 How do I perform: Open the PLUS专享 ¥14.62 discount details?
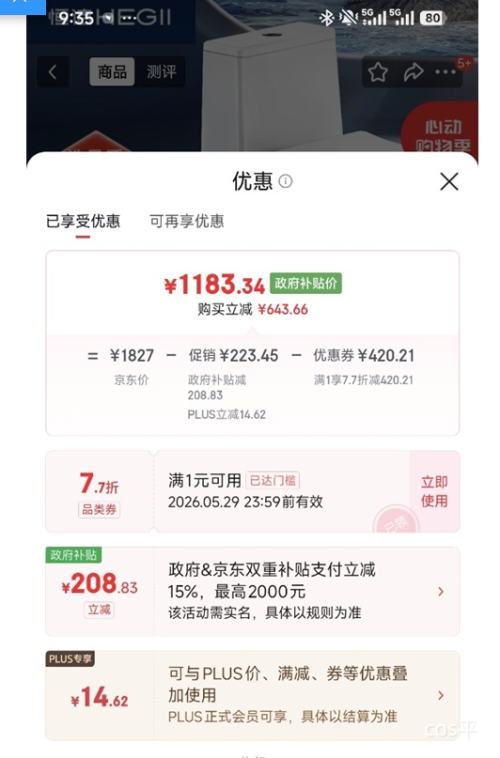coord(252,695)
